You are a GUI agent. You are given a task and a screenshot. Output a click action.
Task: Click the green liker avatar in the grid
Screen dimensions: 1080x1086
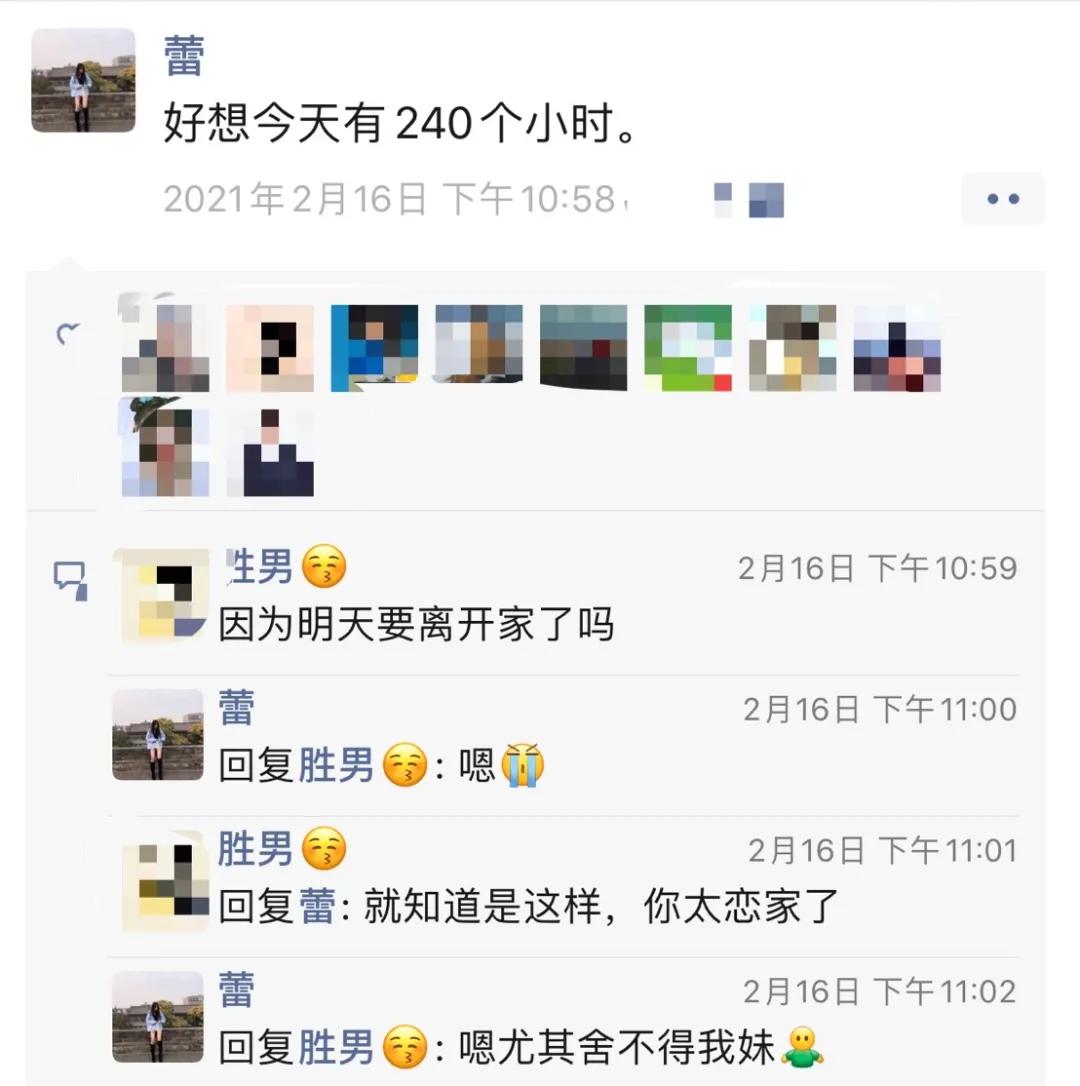(687, 345)
